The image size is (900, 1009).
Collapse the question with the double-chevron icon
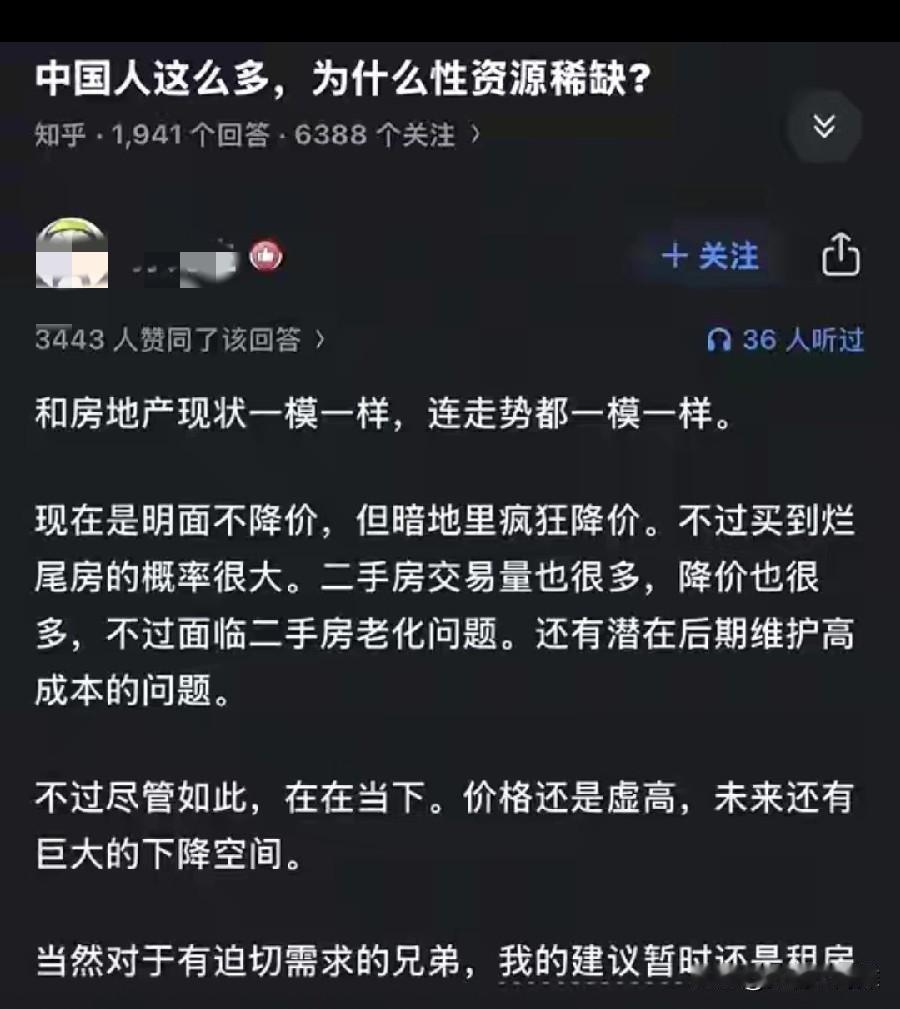click(823, 128)
